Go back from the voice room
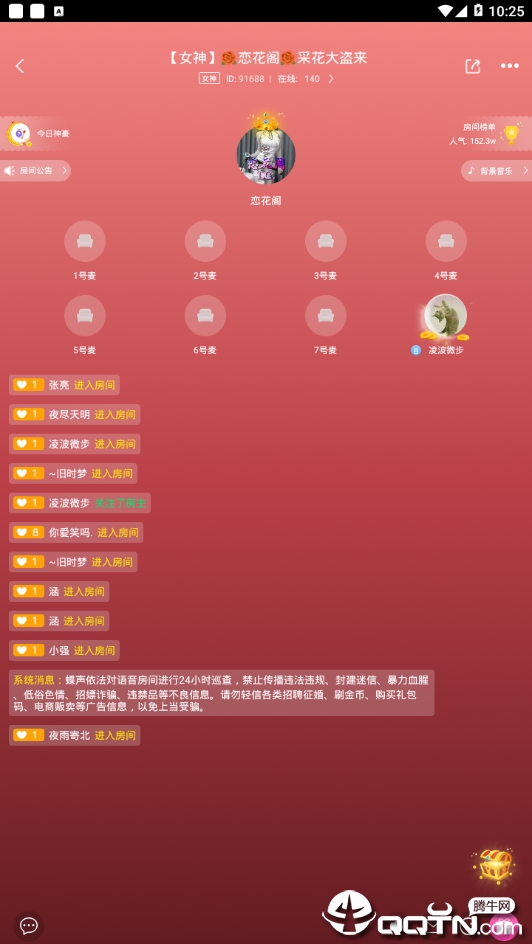 point(20,66)
